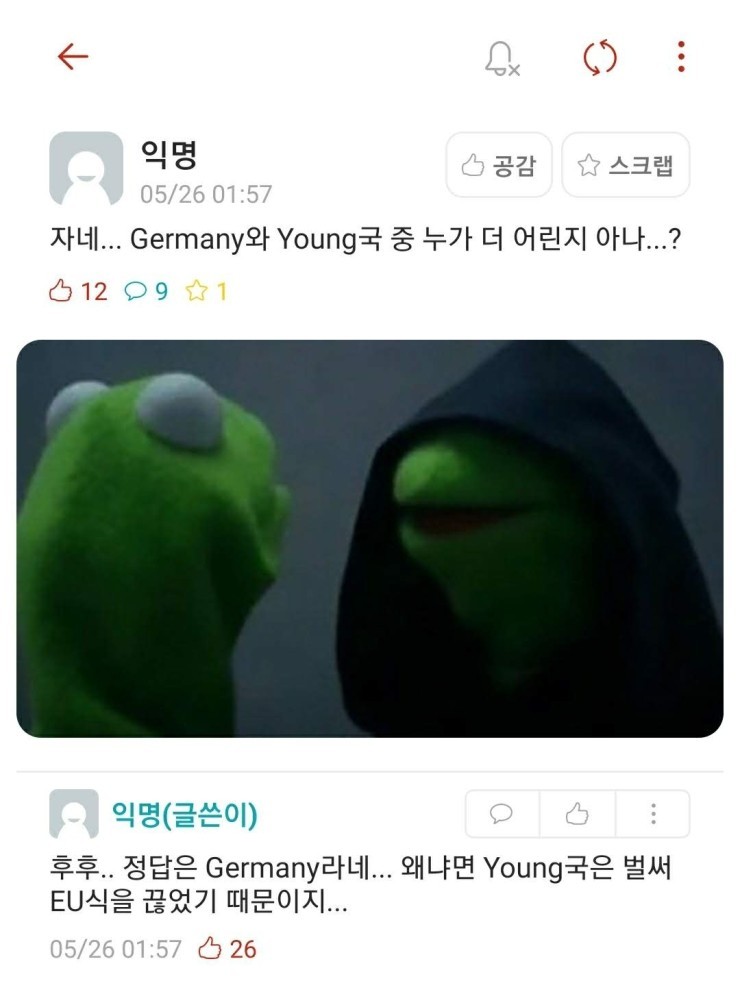This screenshot has height=981, width=740.
Task: Reply to the 익명(글쓴이) comment
Action: coord(502,814)
